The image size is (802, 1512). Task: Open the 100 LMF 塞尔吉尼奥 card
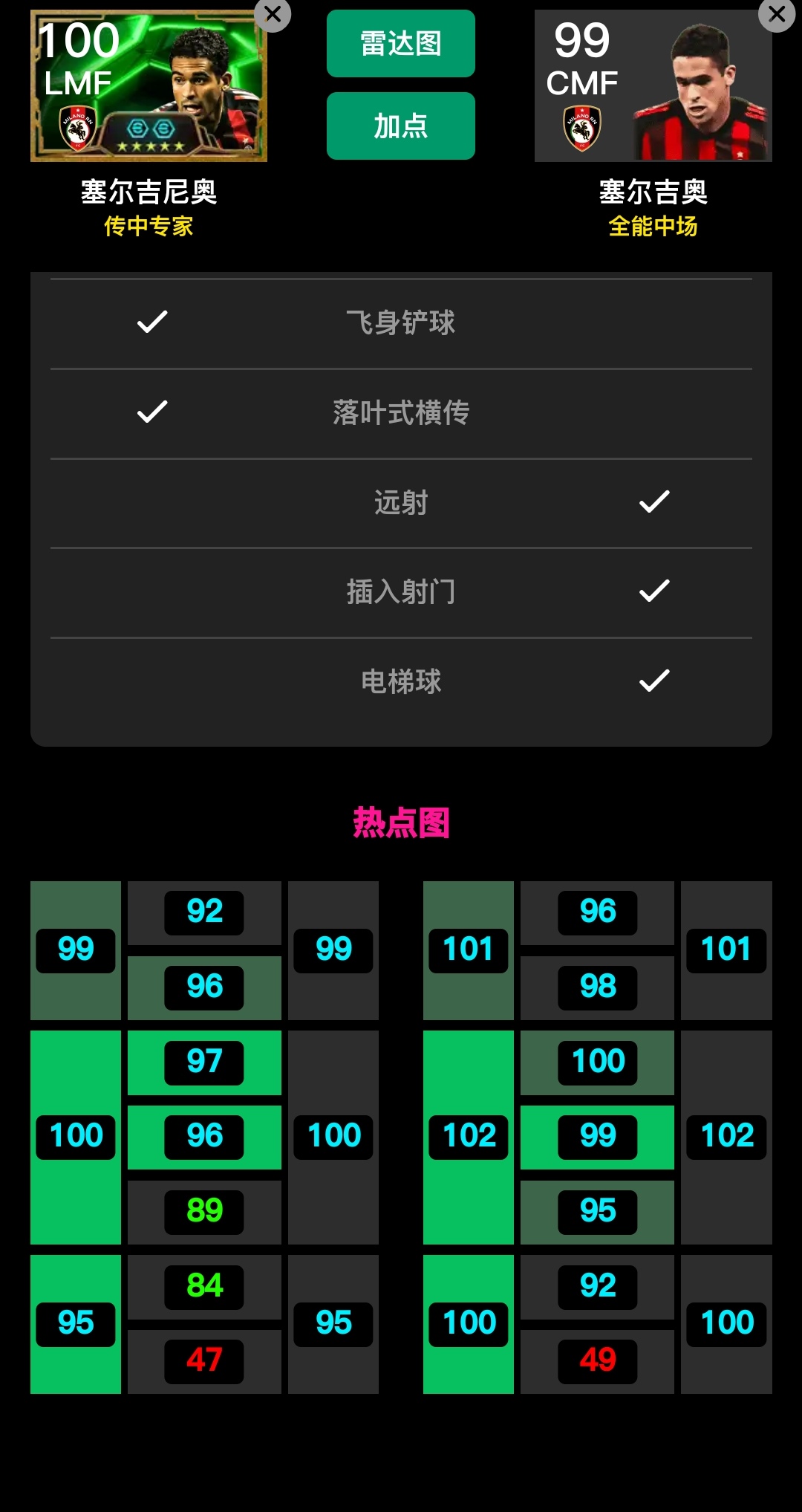coord(149,86)
